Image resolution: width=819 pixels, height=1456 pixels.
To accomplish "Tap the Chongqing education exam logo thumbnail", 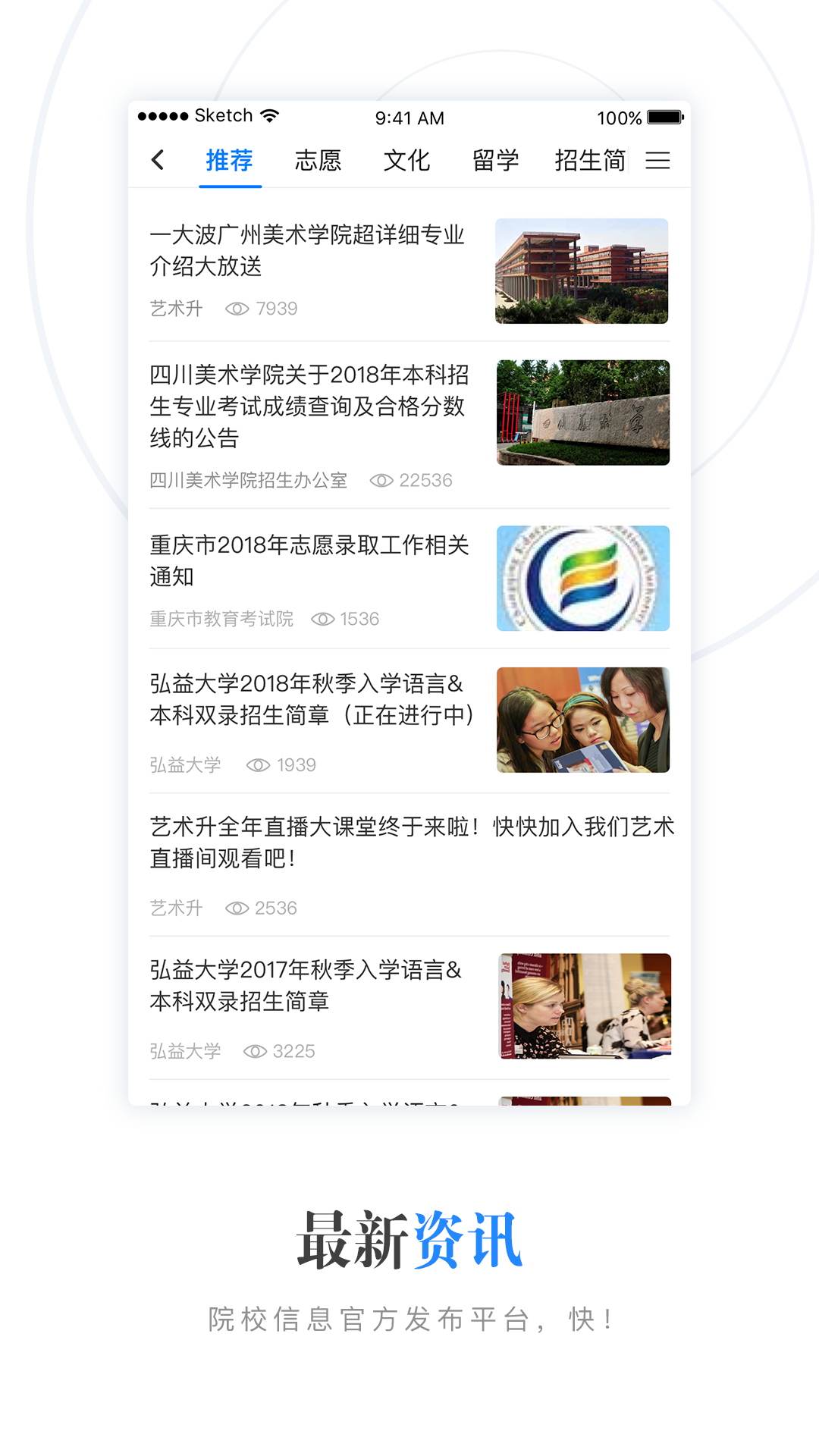I will click(582, 578).
